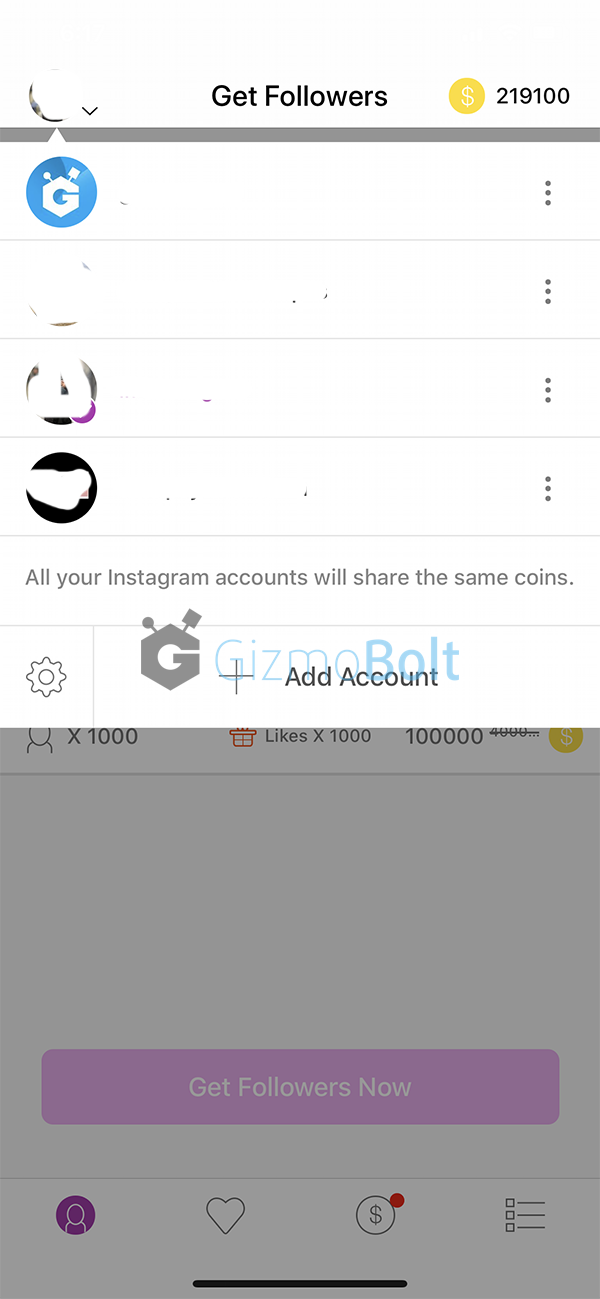The image size is (600, 1299).
Task: Tap Get Followers Now button
Action: pyautogui.click(x=300, y=1087)
